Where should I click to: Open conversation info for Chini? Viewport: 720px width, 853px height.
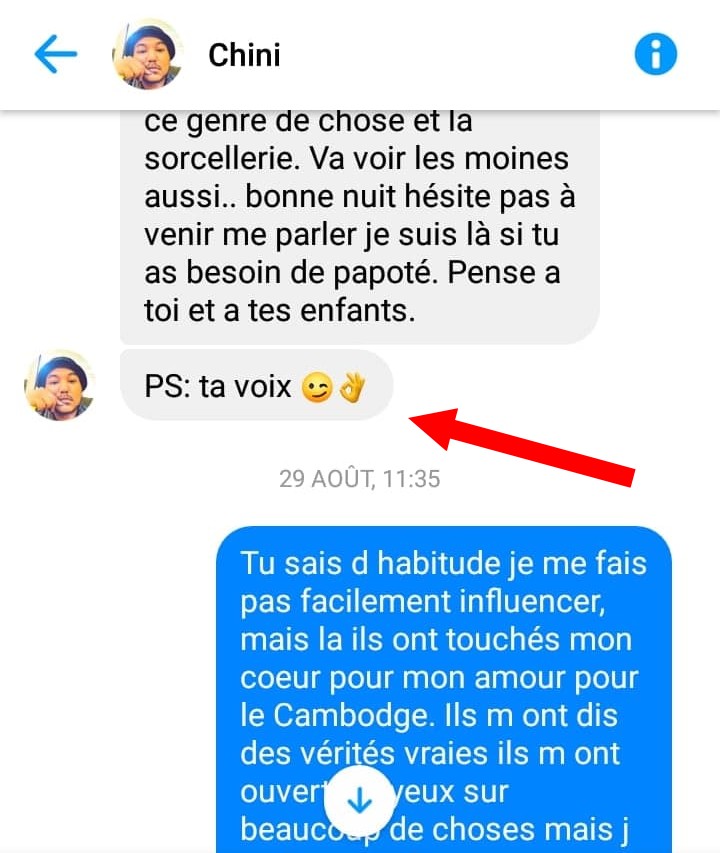tap(656, 54)
